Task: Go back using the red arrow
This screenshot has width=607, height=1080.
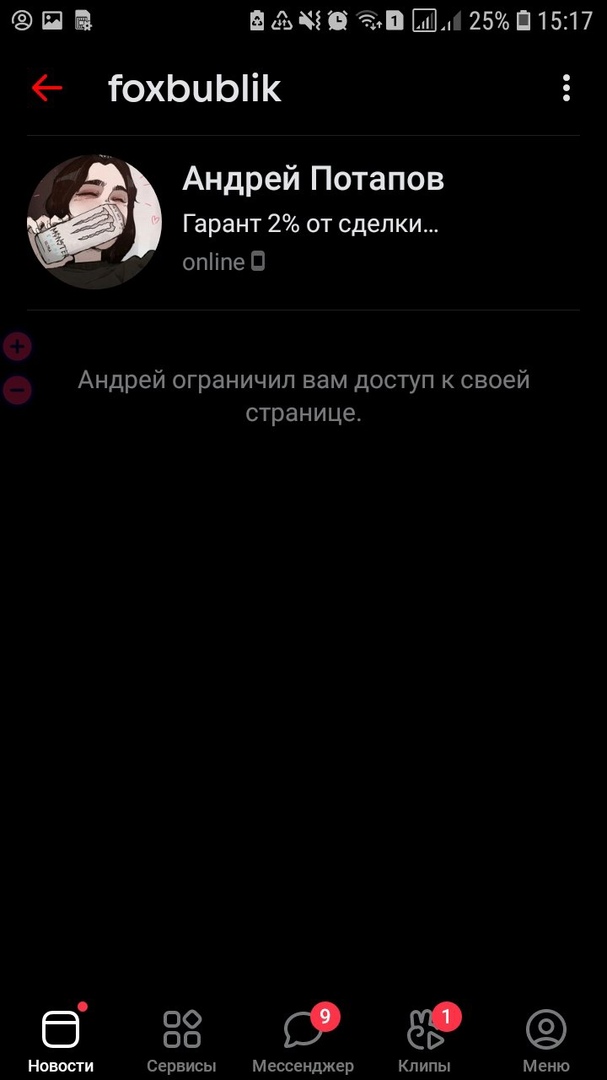Action: click(x=47, y=88)
